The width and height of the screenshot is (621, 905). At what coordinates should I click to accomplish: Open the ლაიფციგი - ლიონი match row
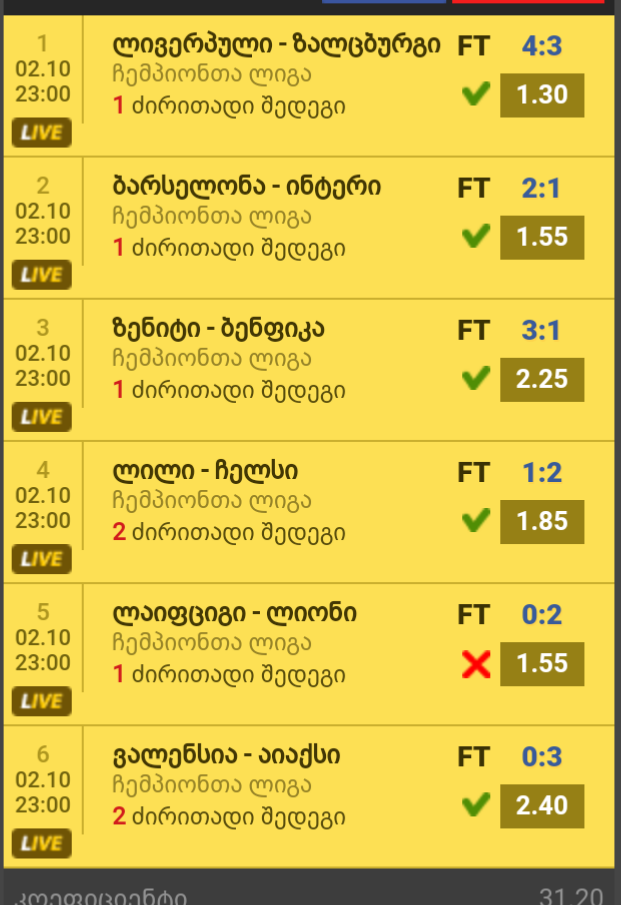point(235,614)
